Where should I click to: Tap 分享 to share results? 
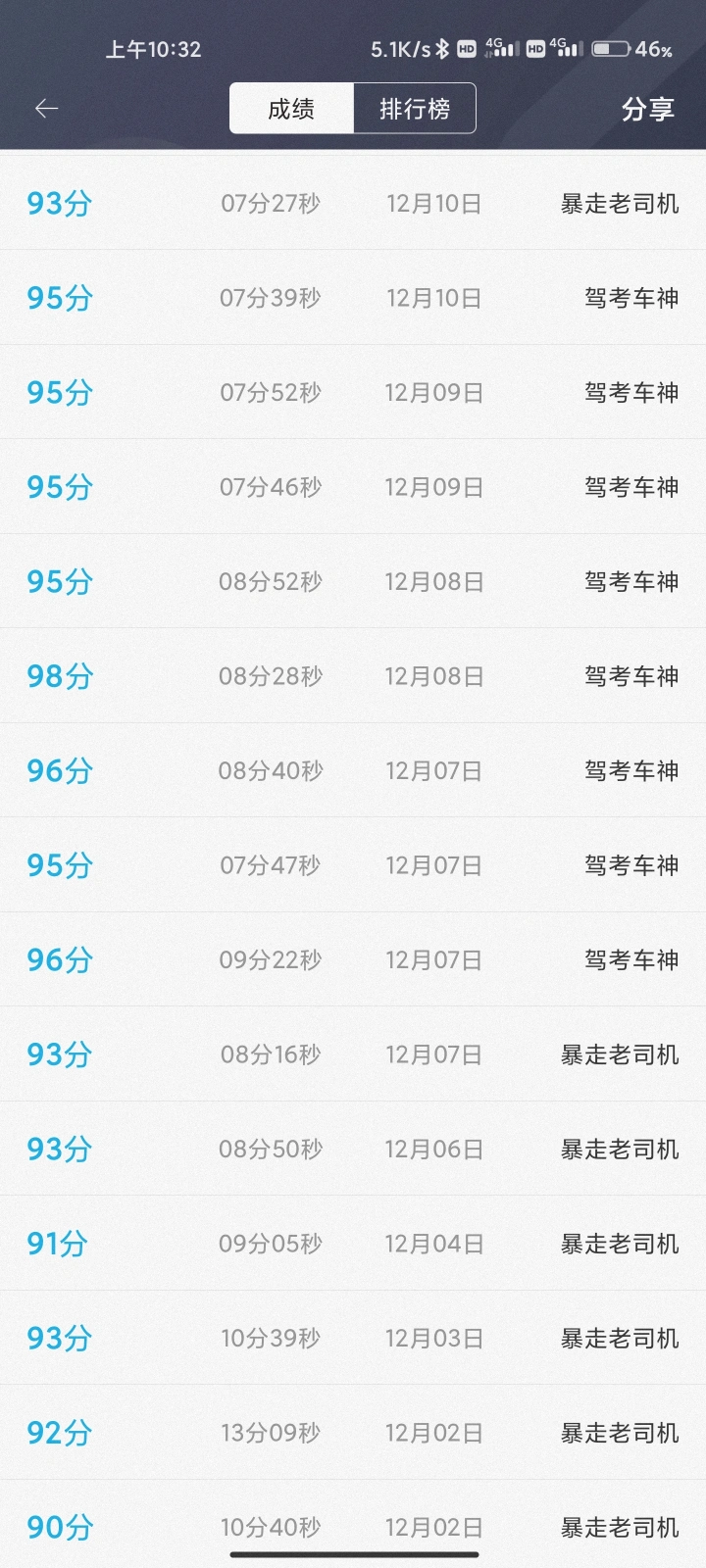coord(648,109)
